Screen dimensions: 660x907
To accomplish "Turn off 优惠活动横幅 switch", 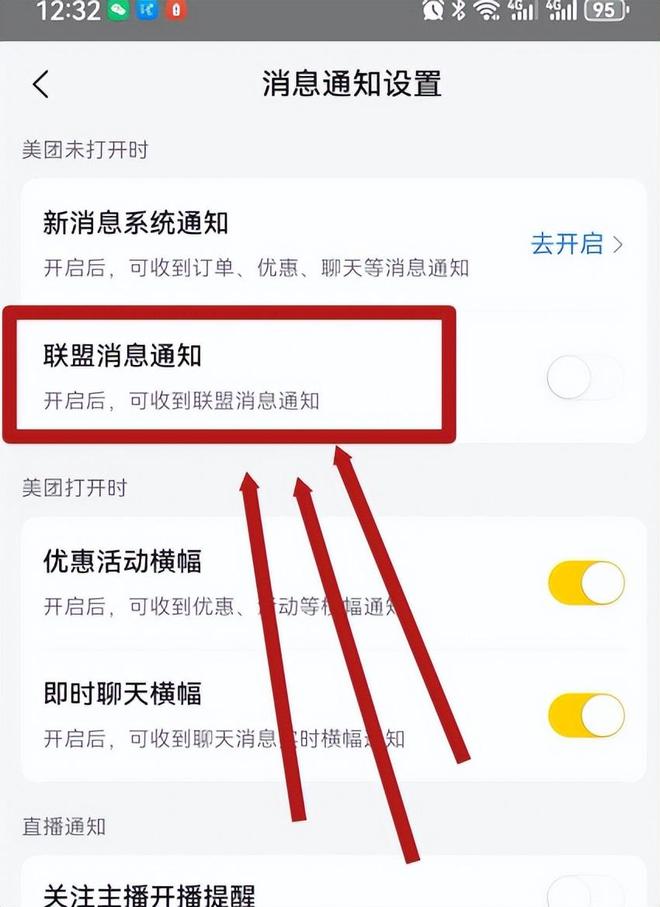I will (586, 583).
